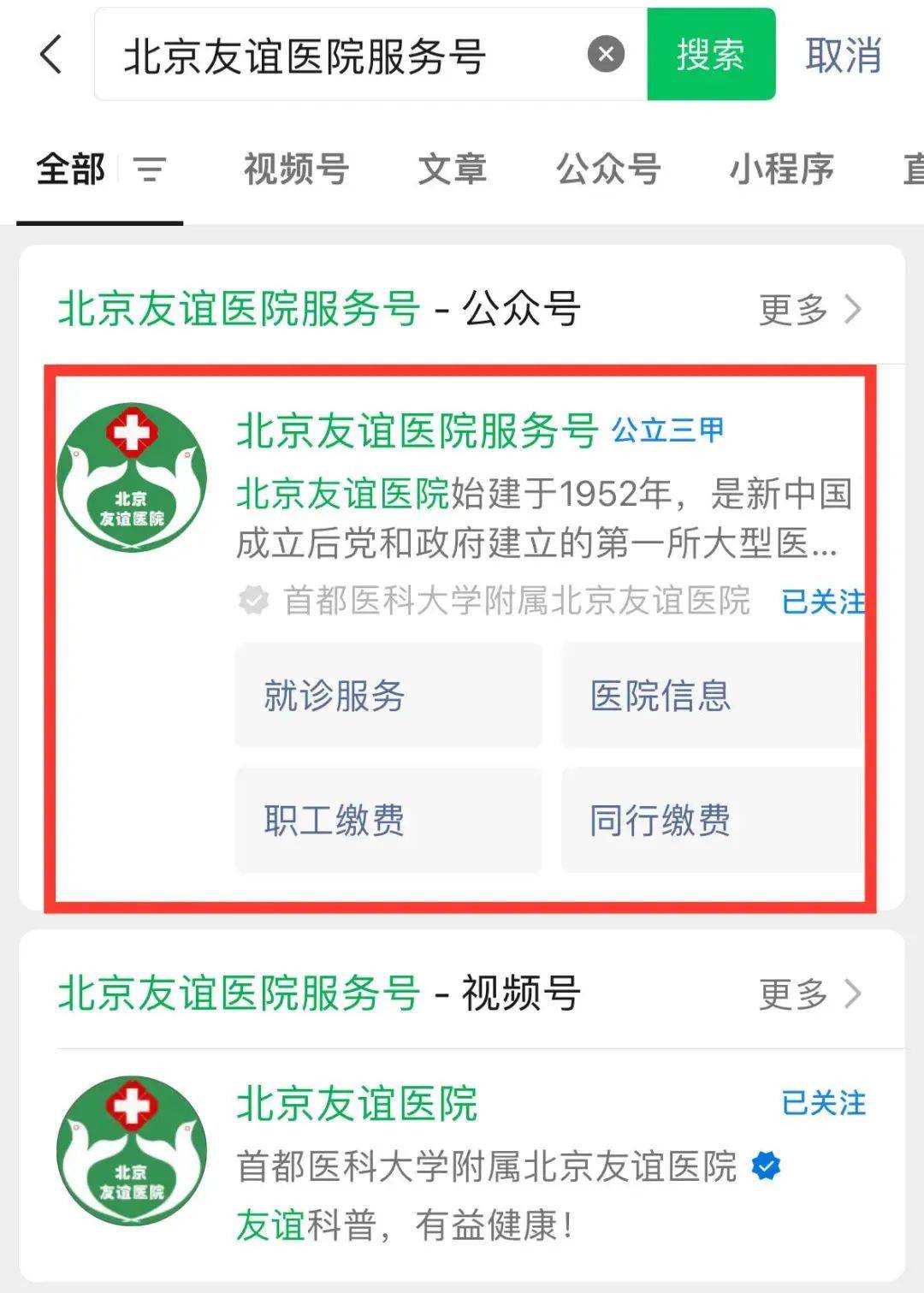The image size is (924, 1293).
Task: Clear the search text with the X icon
Action: coord(605,55)
